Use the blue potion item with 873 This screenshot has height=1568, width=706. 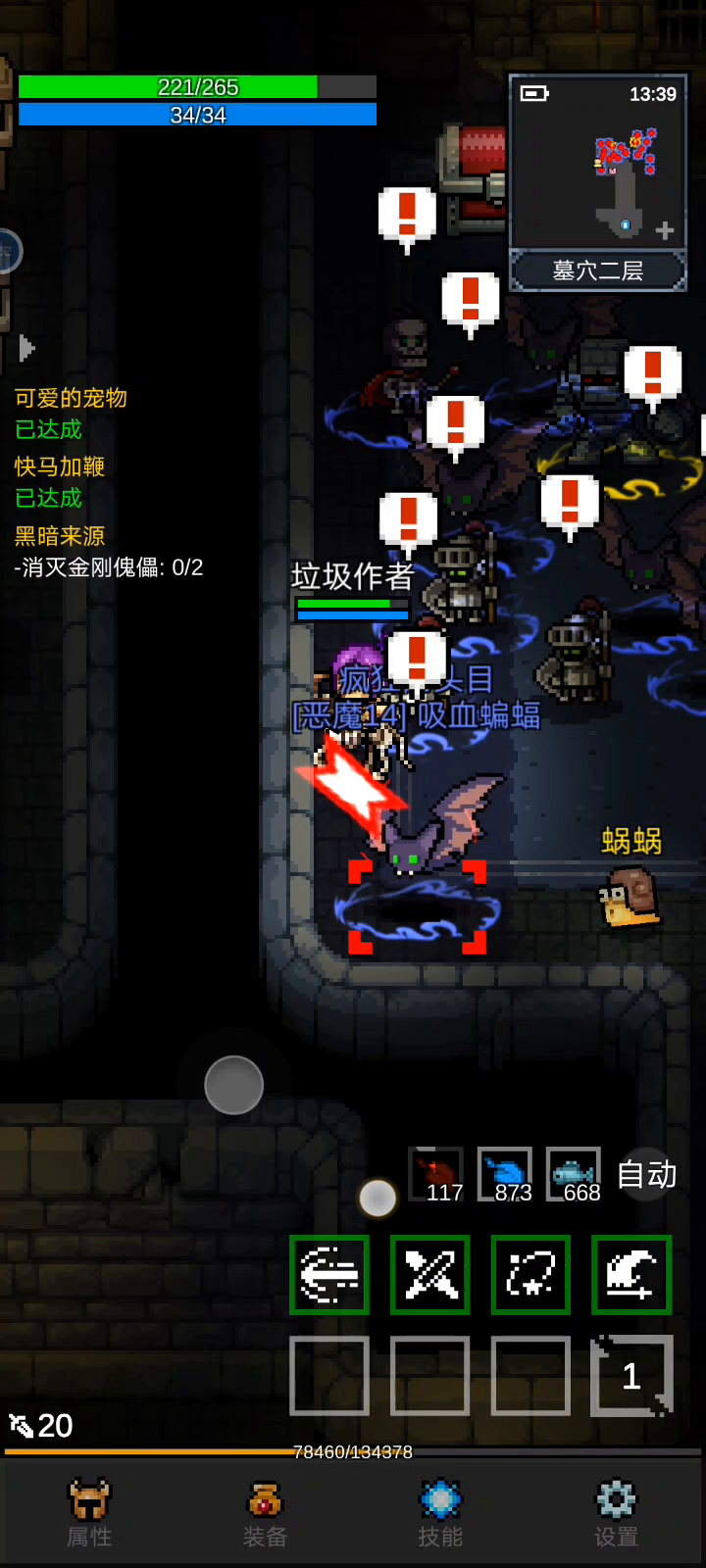point(505,1174)
